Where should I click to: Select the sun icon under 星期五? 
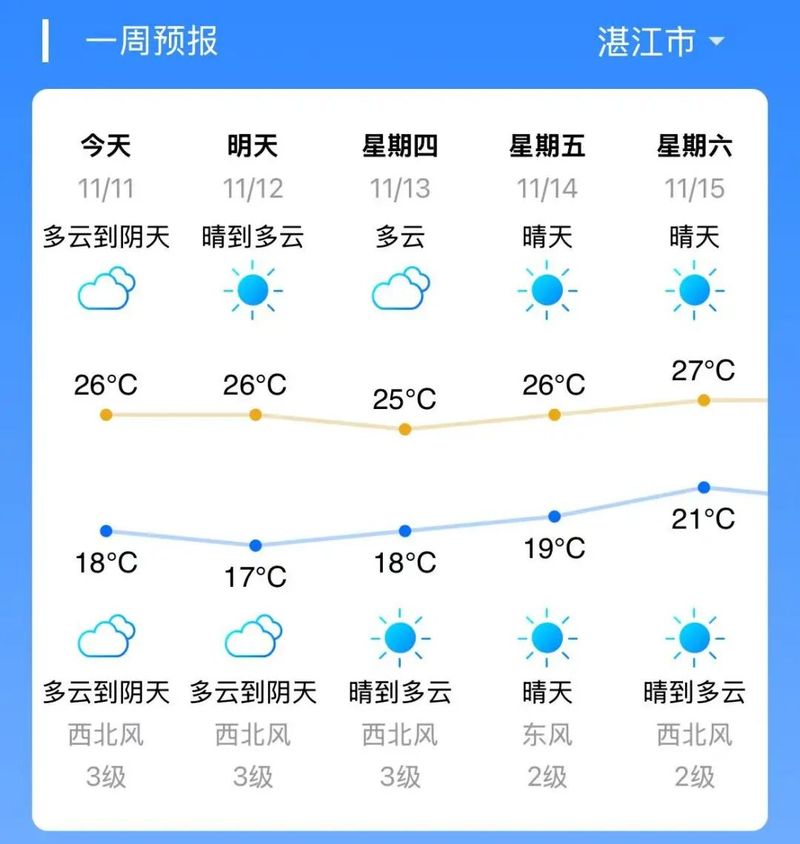click(x=547, y=291)
